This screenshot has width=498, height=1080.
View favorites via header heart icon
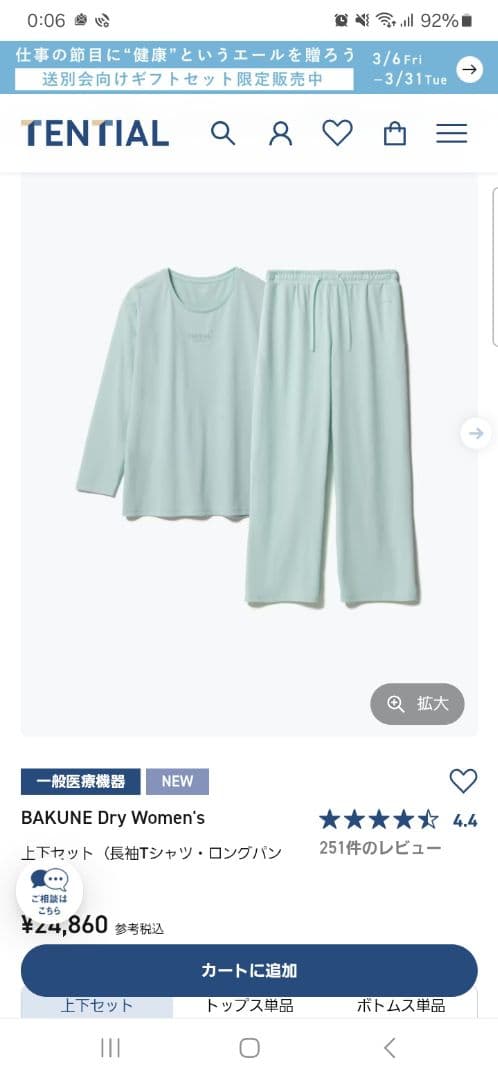[x=338, y=132]
